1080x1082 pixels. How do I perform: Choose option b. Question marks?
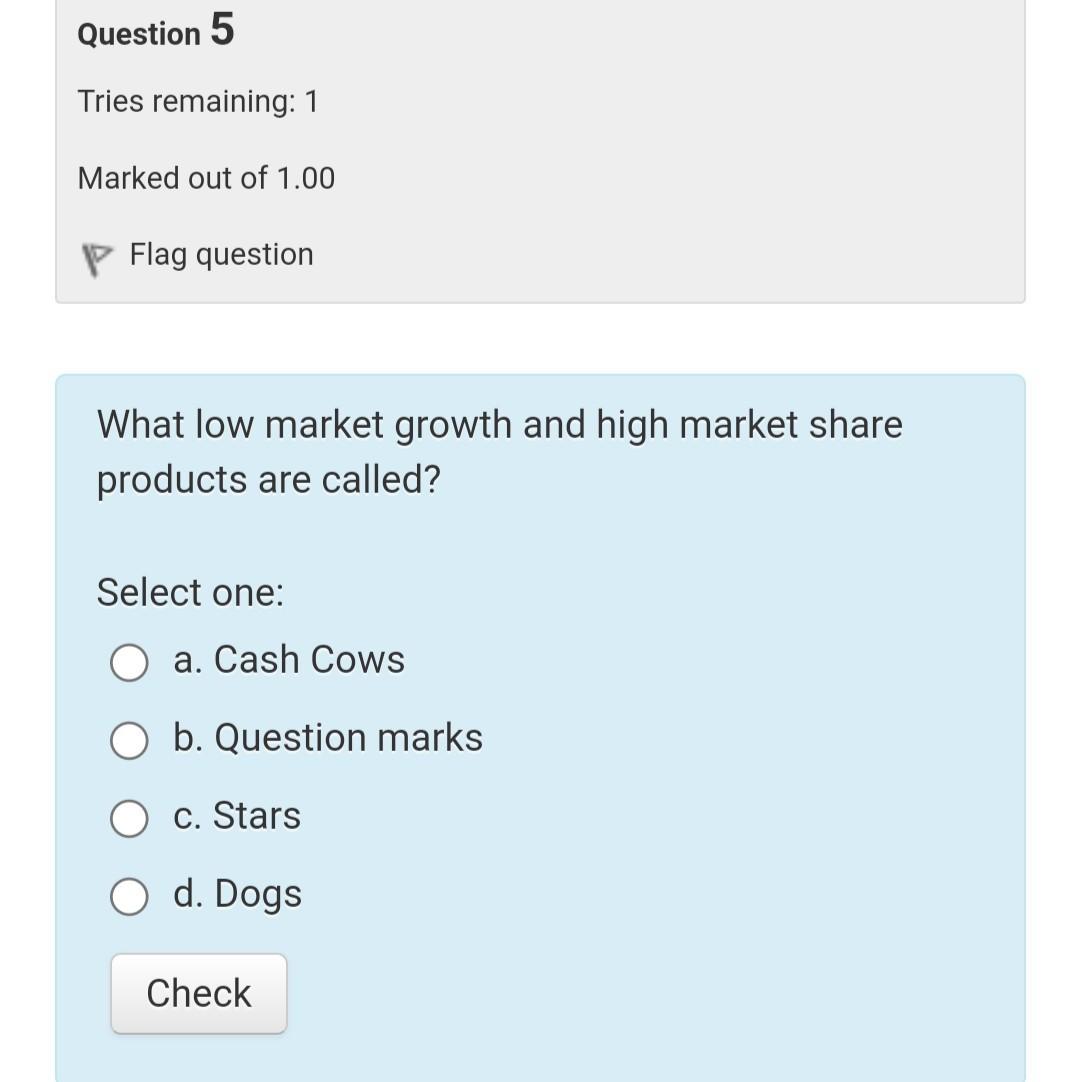[x=129, y=740]
